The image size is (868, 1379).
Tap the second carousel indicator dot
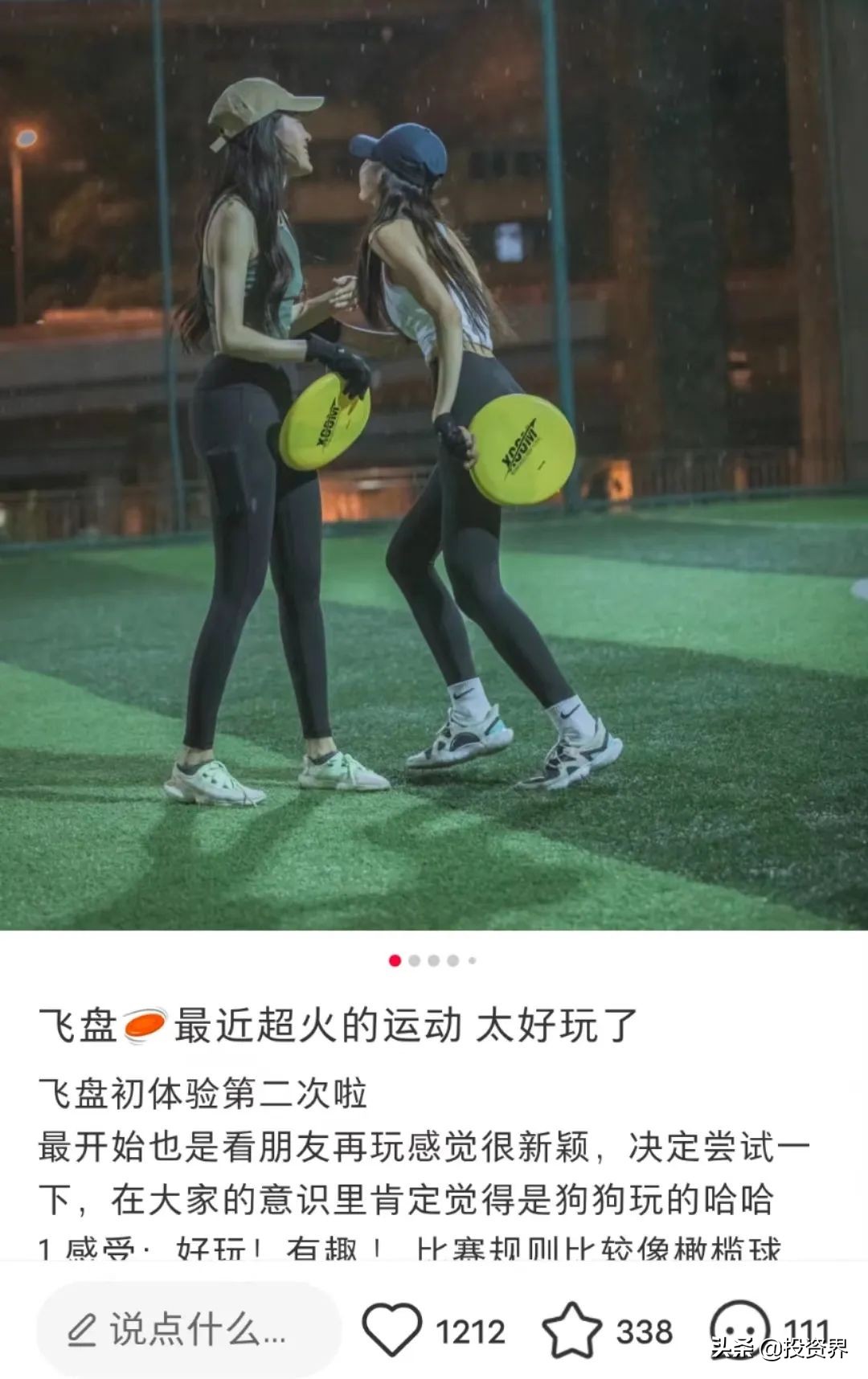pyautogui.click(x=415, y=958)
